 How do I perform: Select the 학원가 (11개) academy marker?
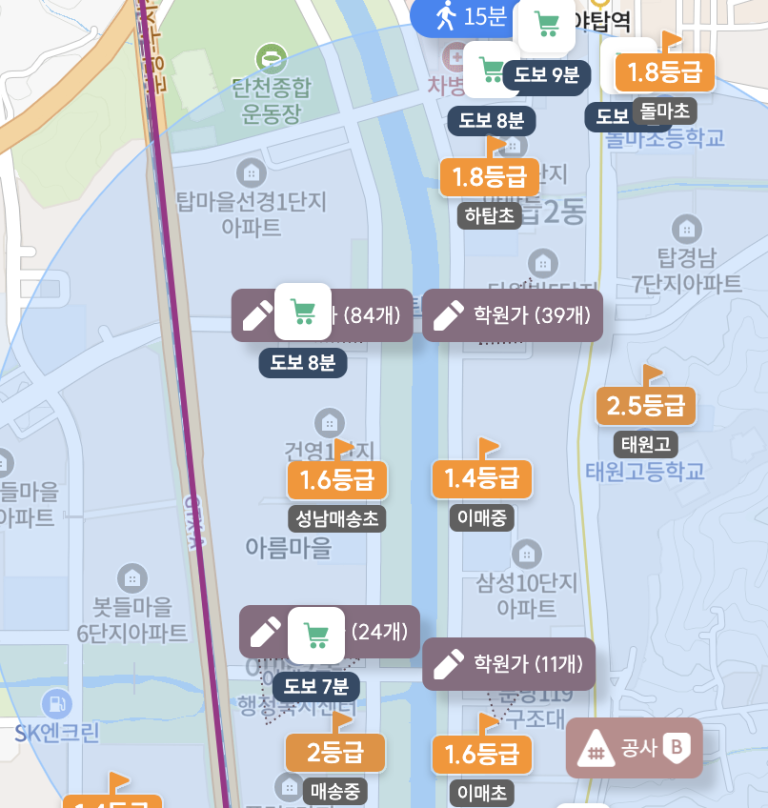pyautogui.click(x=510, y=663)
